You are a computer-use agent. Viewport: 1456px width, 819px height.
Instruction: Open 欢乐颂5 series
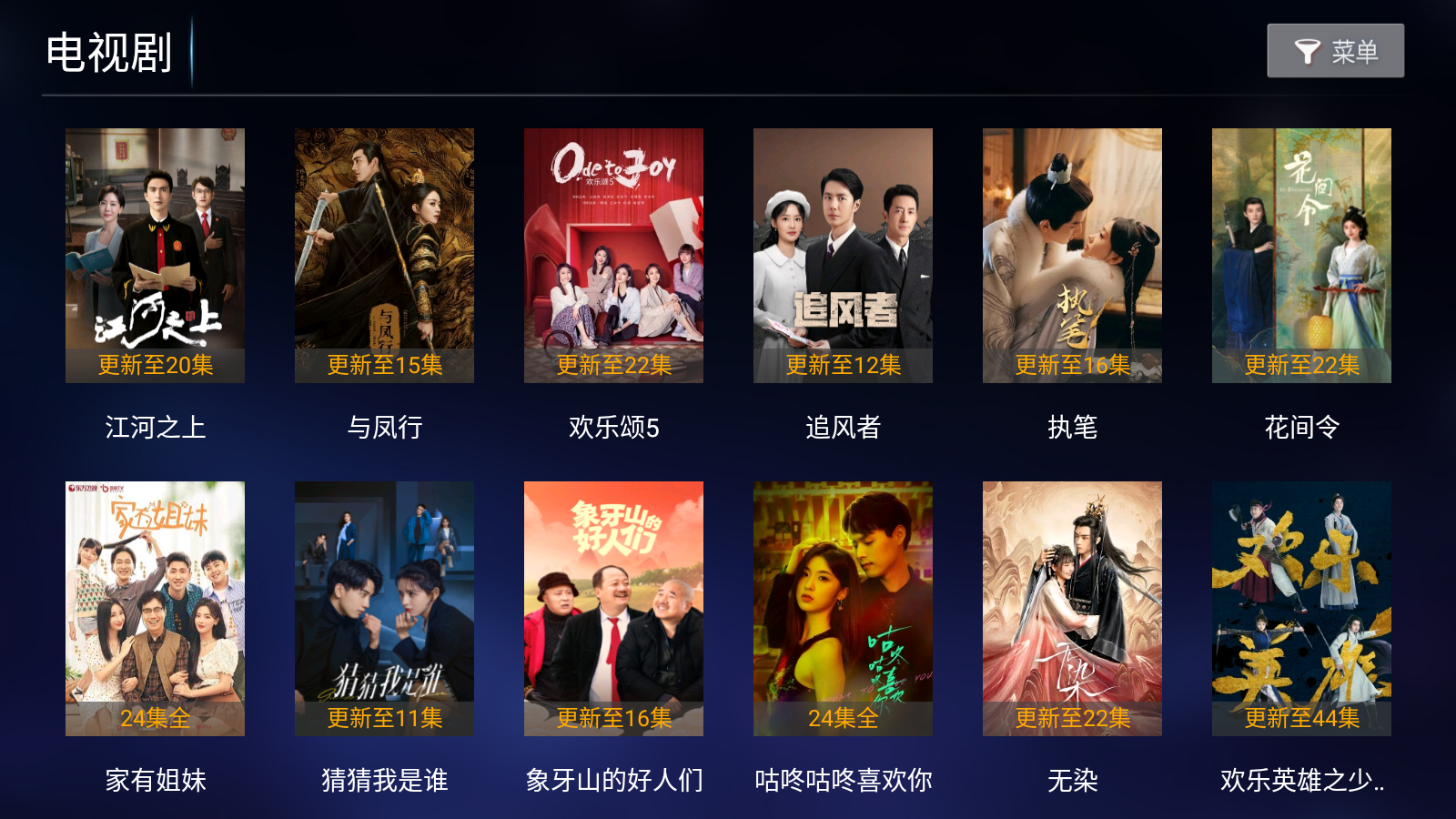coord(613,255)
